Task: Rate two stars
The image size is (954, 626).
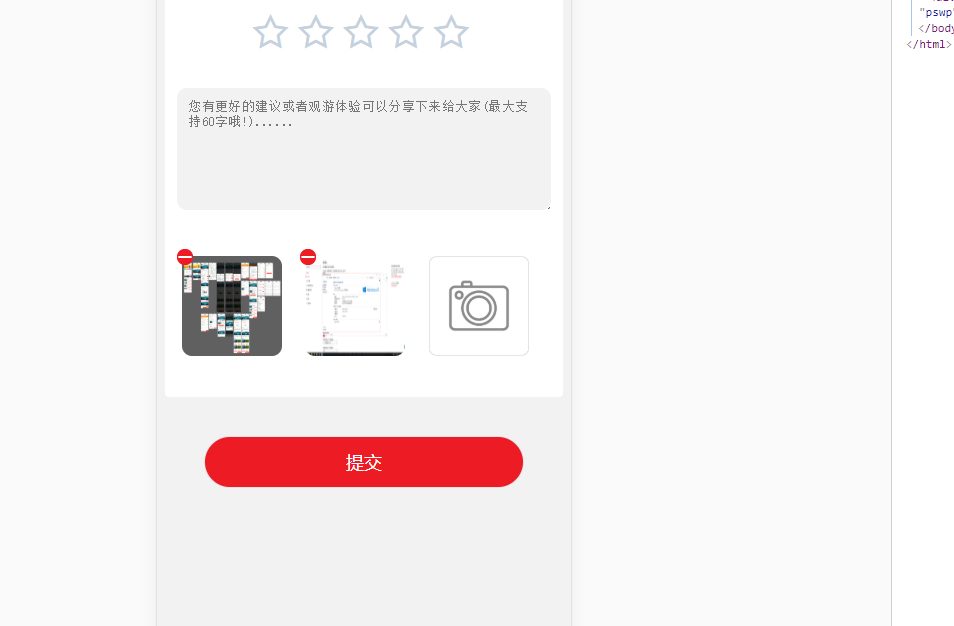Action: (x=316, y=32)
